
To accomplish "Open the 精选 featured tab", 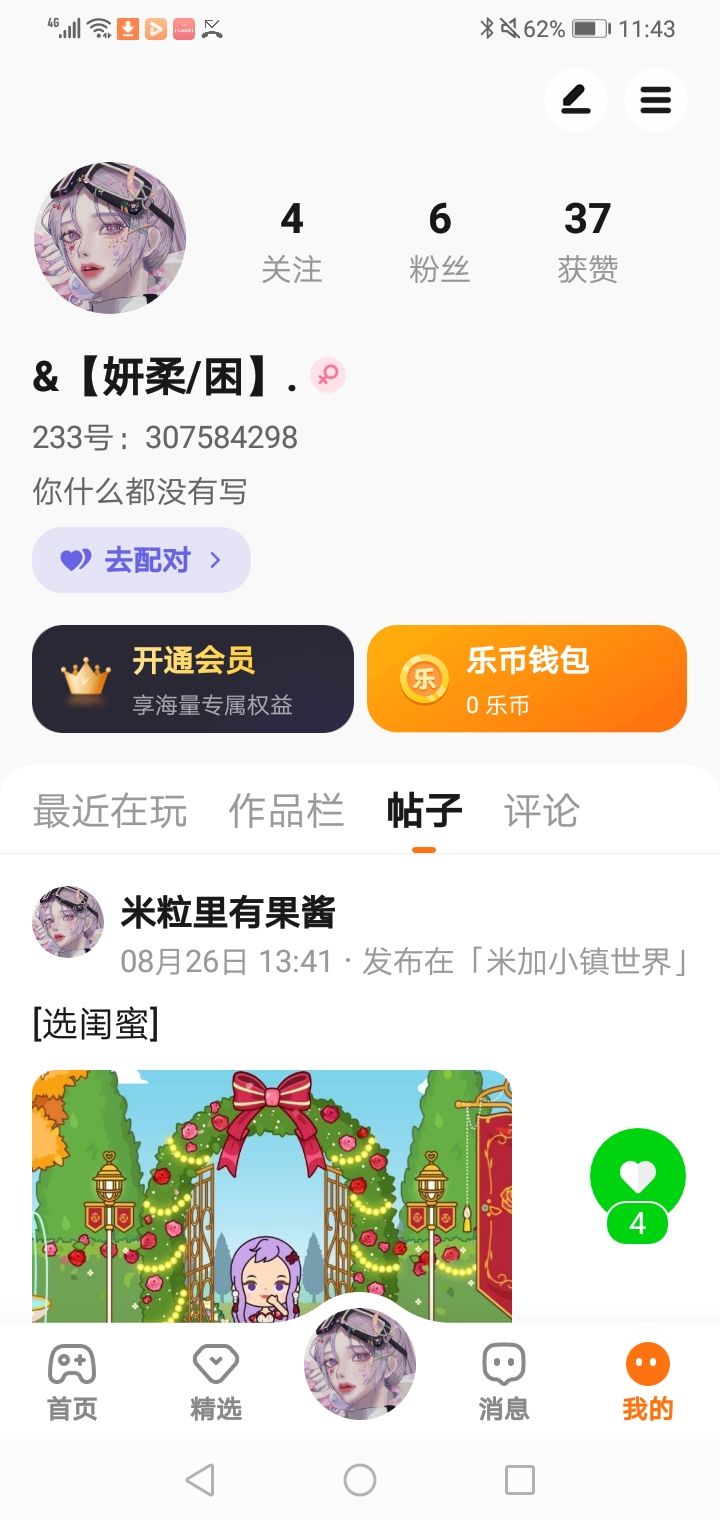I will click(216, 1382).
